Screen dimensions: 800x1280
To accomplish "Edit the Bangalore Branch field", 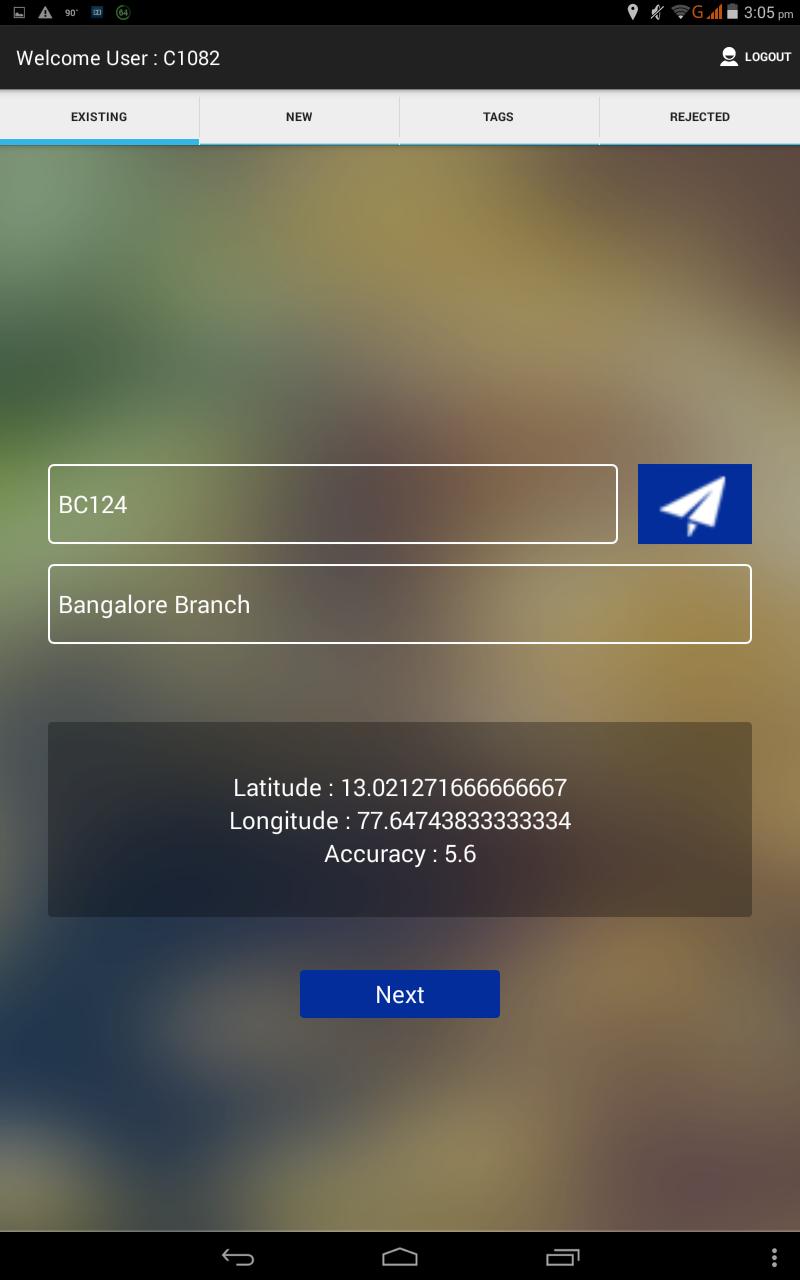I will click(x=399, y=604).
